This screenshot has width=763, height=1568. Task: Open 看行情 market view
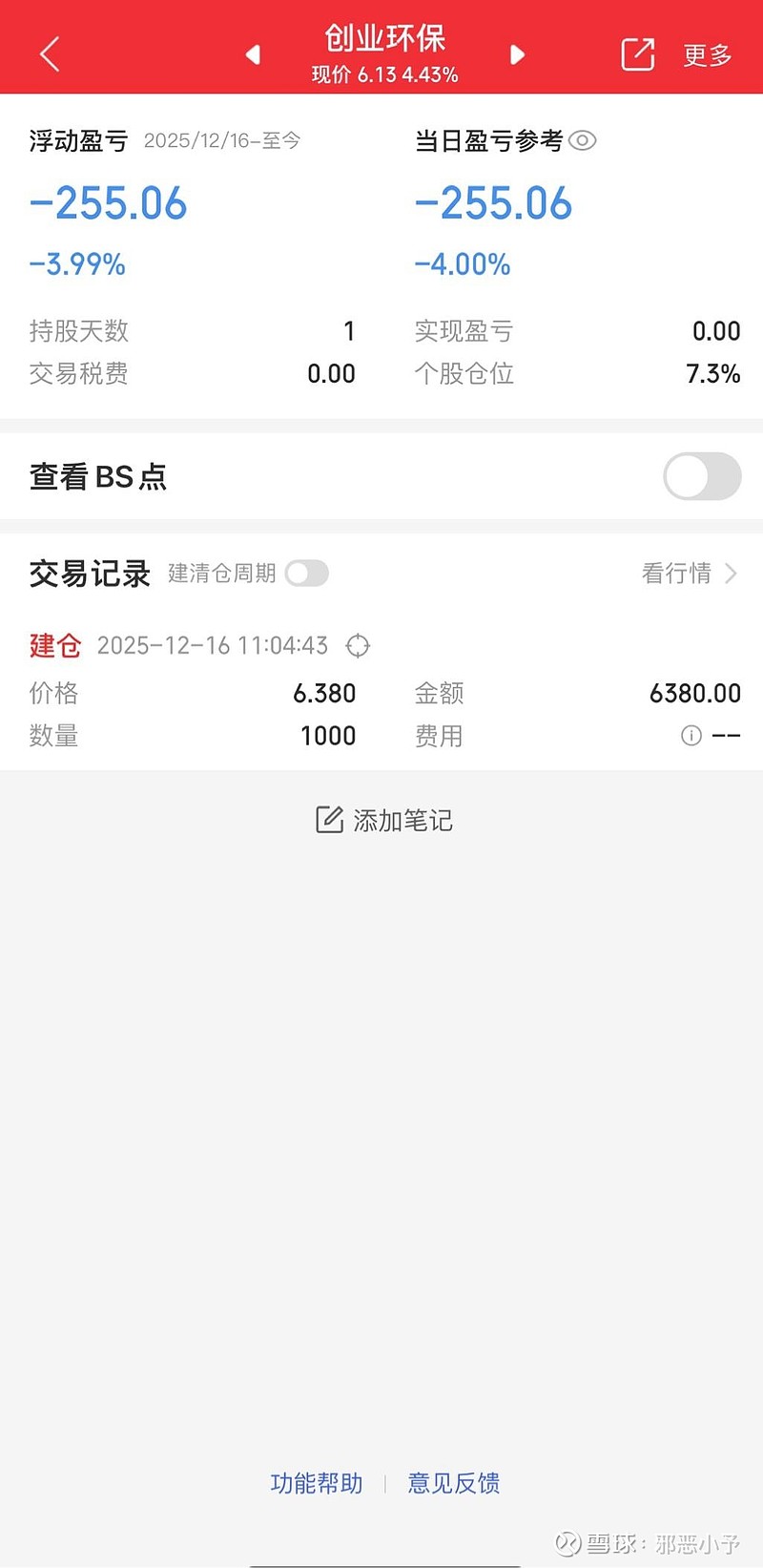tap(689, 573)
